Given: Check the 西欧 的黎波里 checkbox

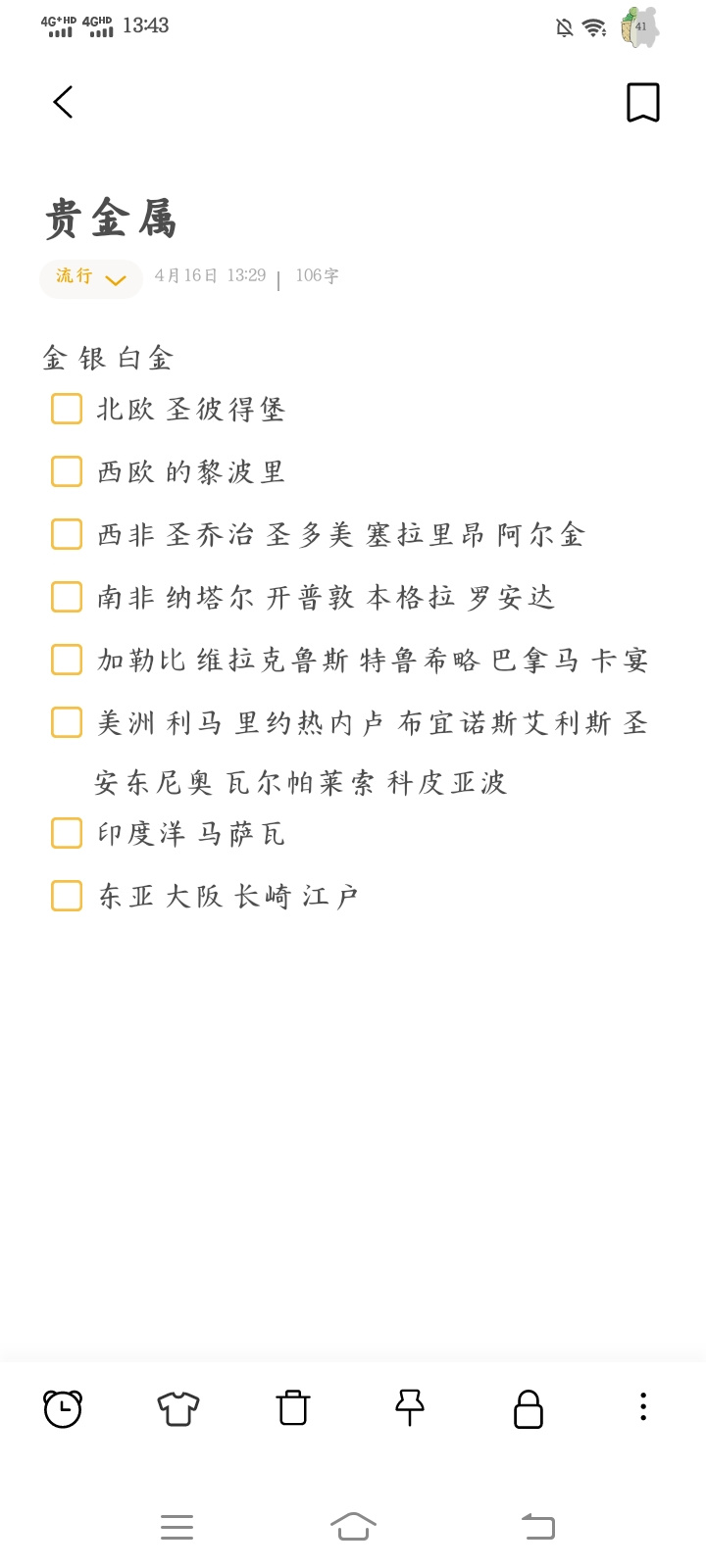Looking at the screenshot, I should pos(67,471).
